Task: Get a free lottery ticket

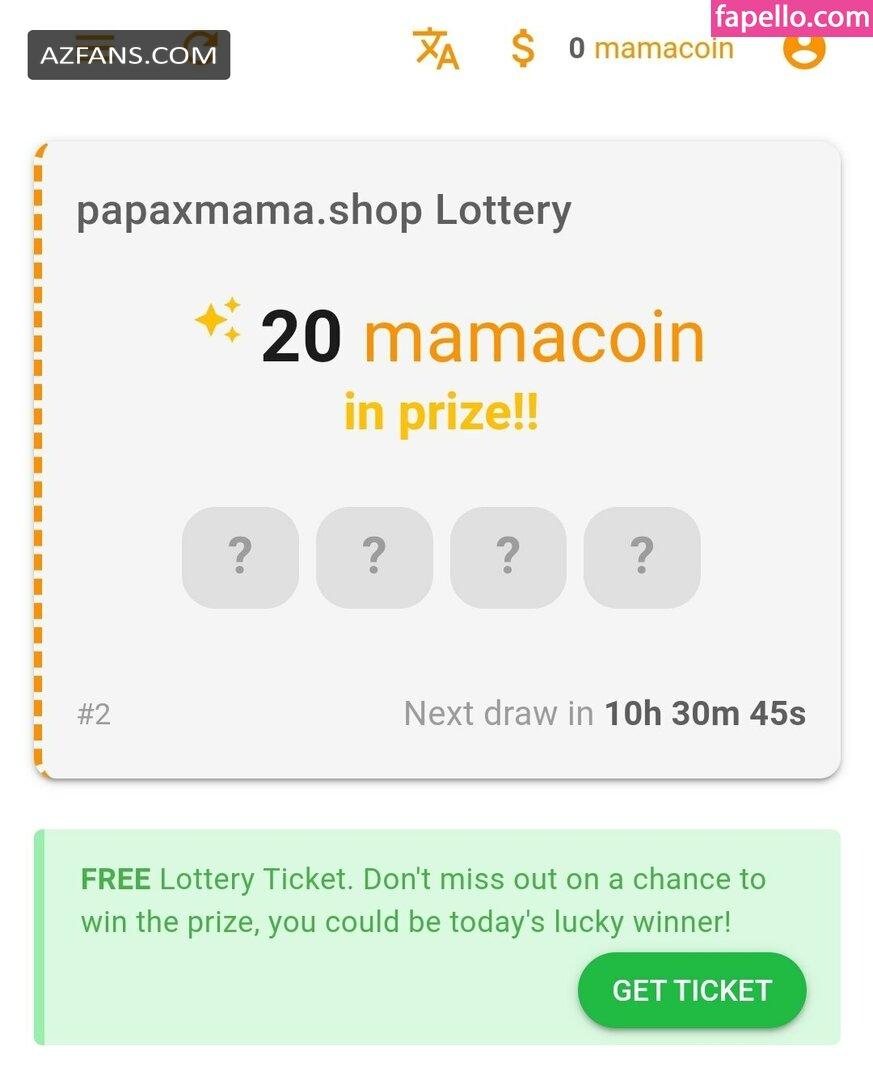Action: pyautogui.click(x=692, y=990)
